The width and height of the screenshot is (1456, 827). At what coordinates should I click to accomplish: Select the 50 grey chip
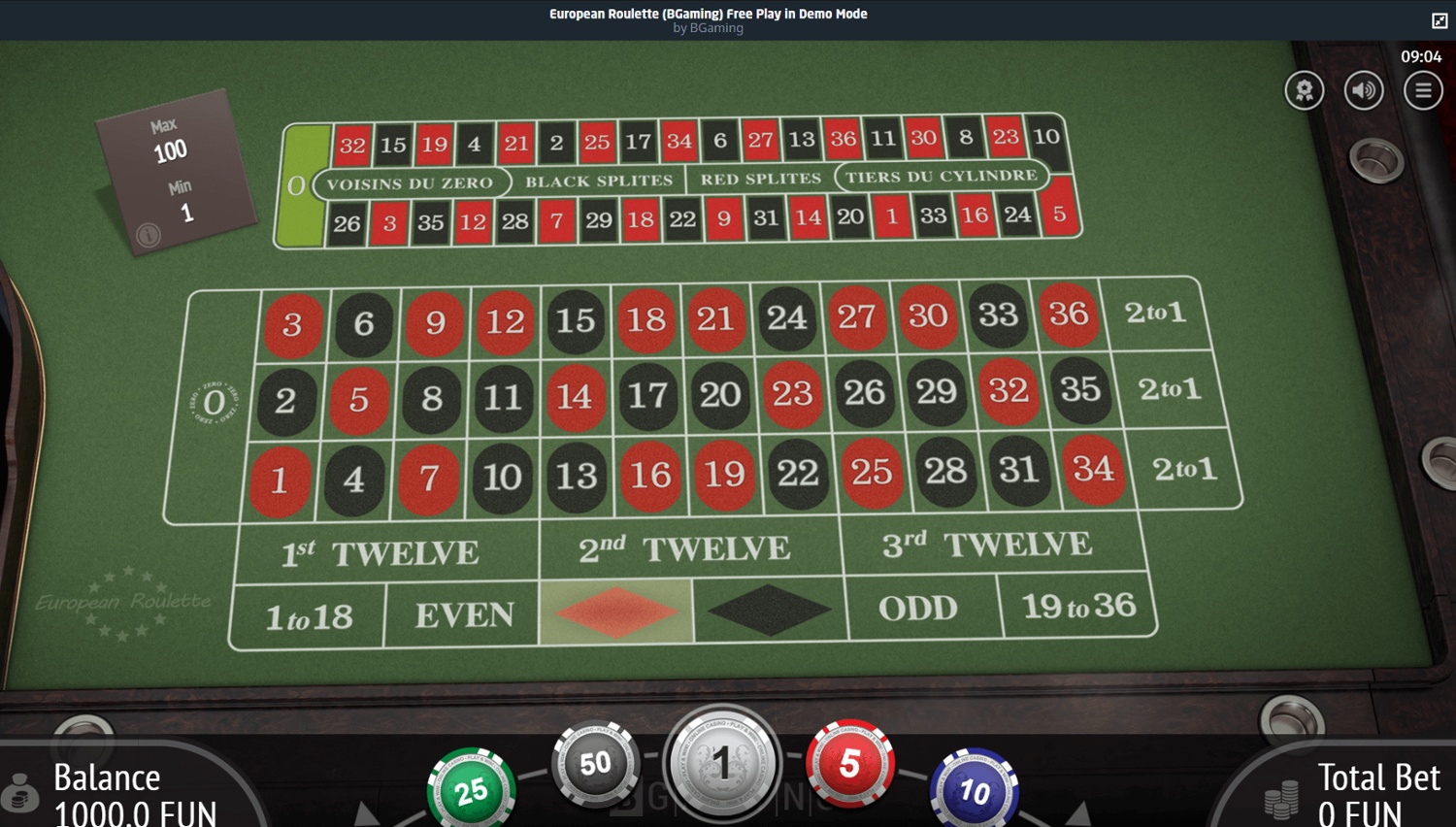595,764
